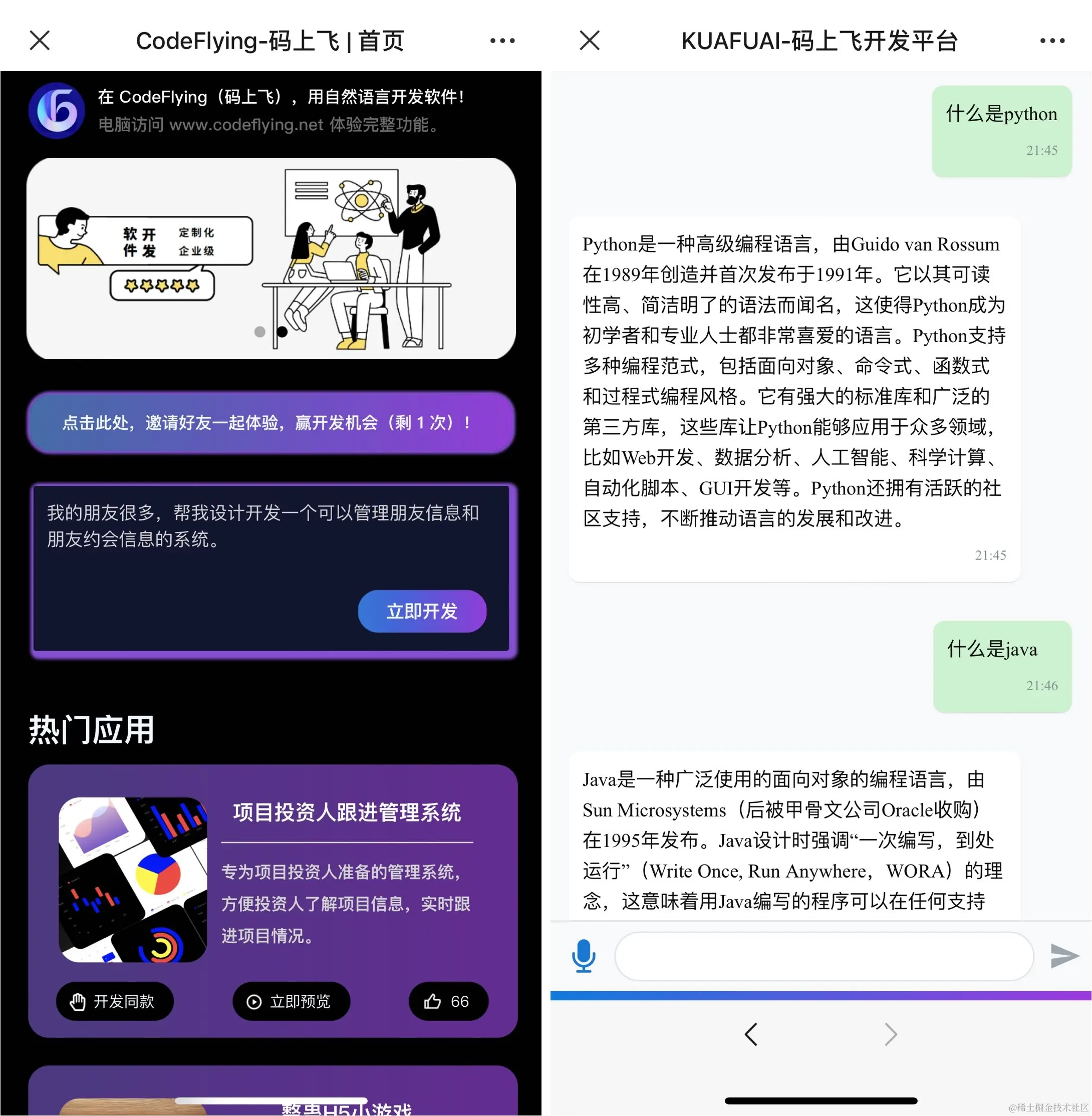Tap 开发同款 on the investor system card

click(x=114, y=1001)
